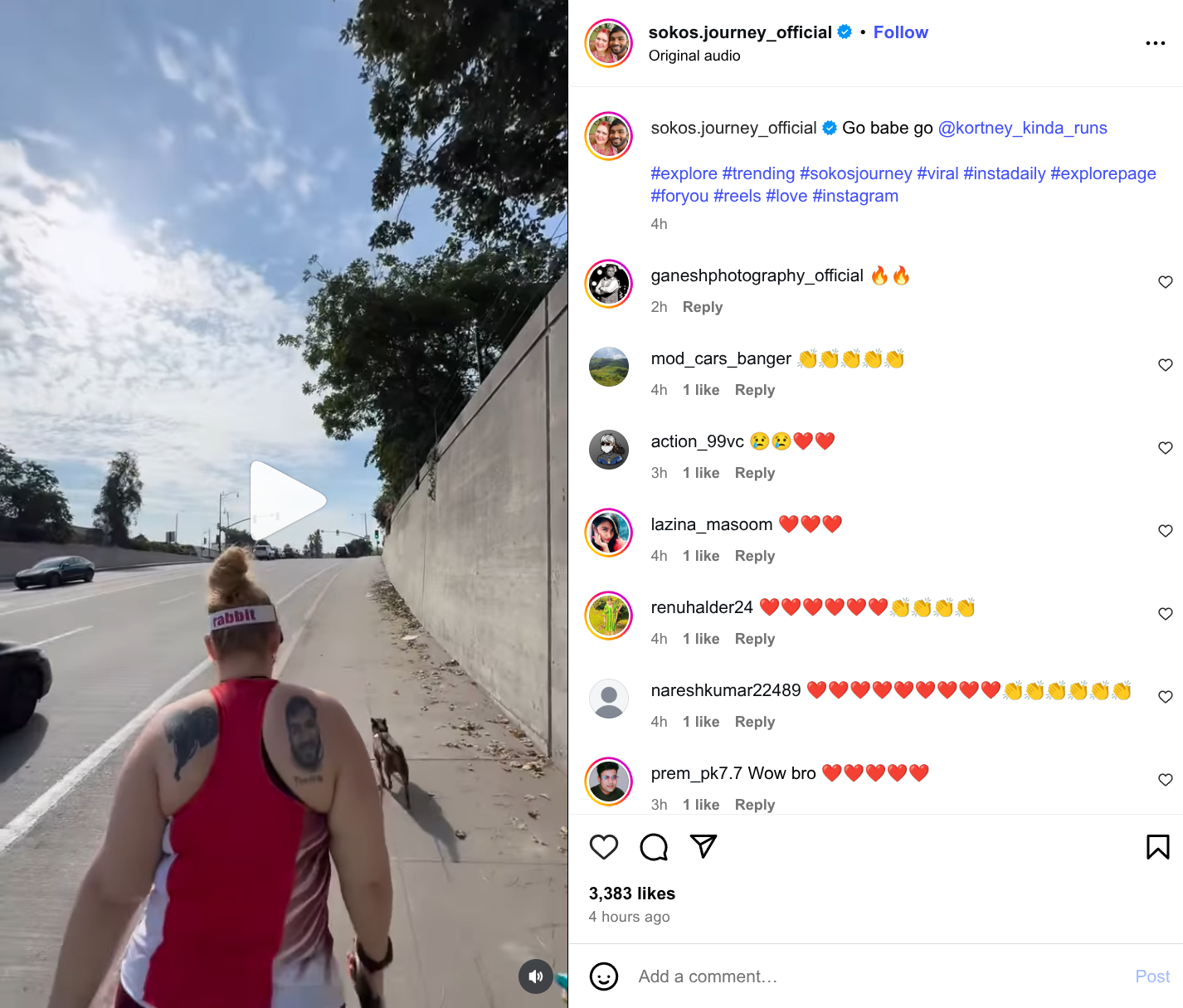The image size is (1183, 1008).
Task: View the 3,383 likes list
Action: [x=631, y=894]
